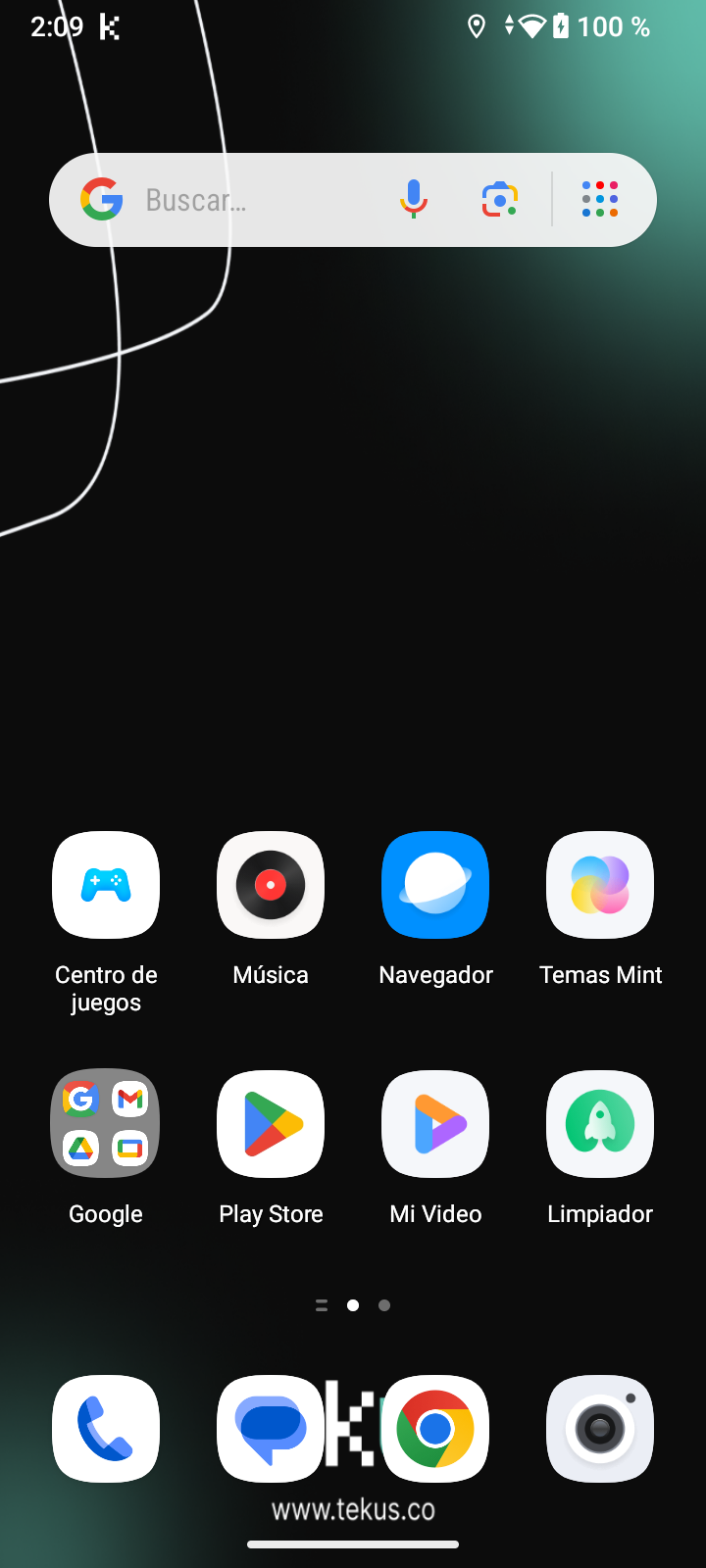
Task: Open the Google folder
Action: click(x=106, y=1123)
